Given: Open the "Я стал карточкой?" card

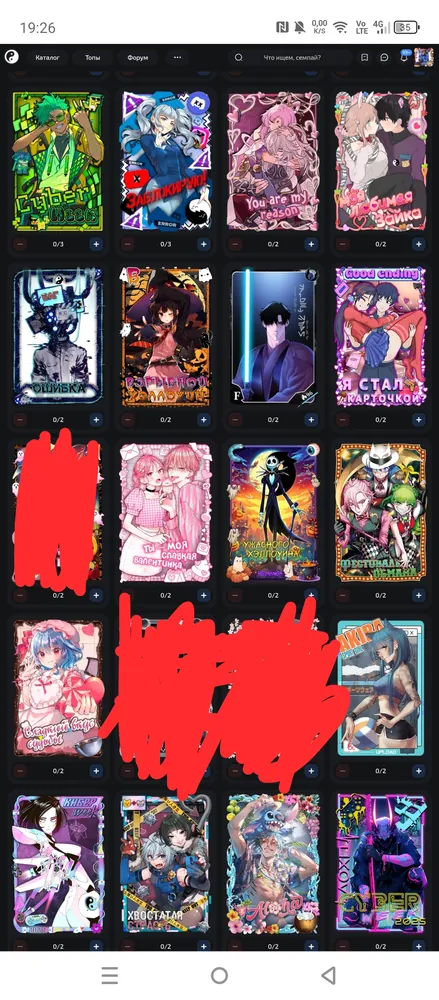Looking at the screenshot, I should tap(380, 336).
